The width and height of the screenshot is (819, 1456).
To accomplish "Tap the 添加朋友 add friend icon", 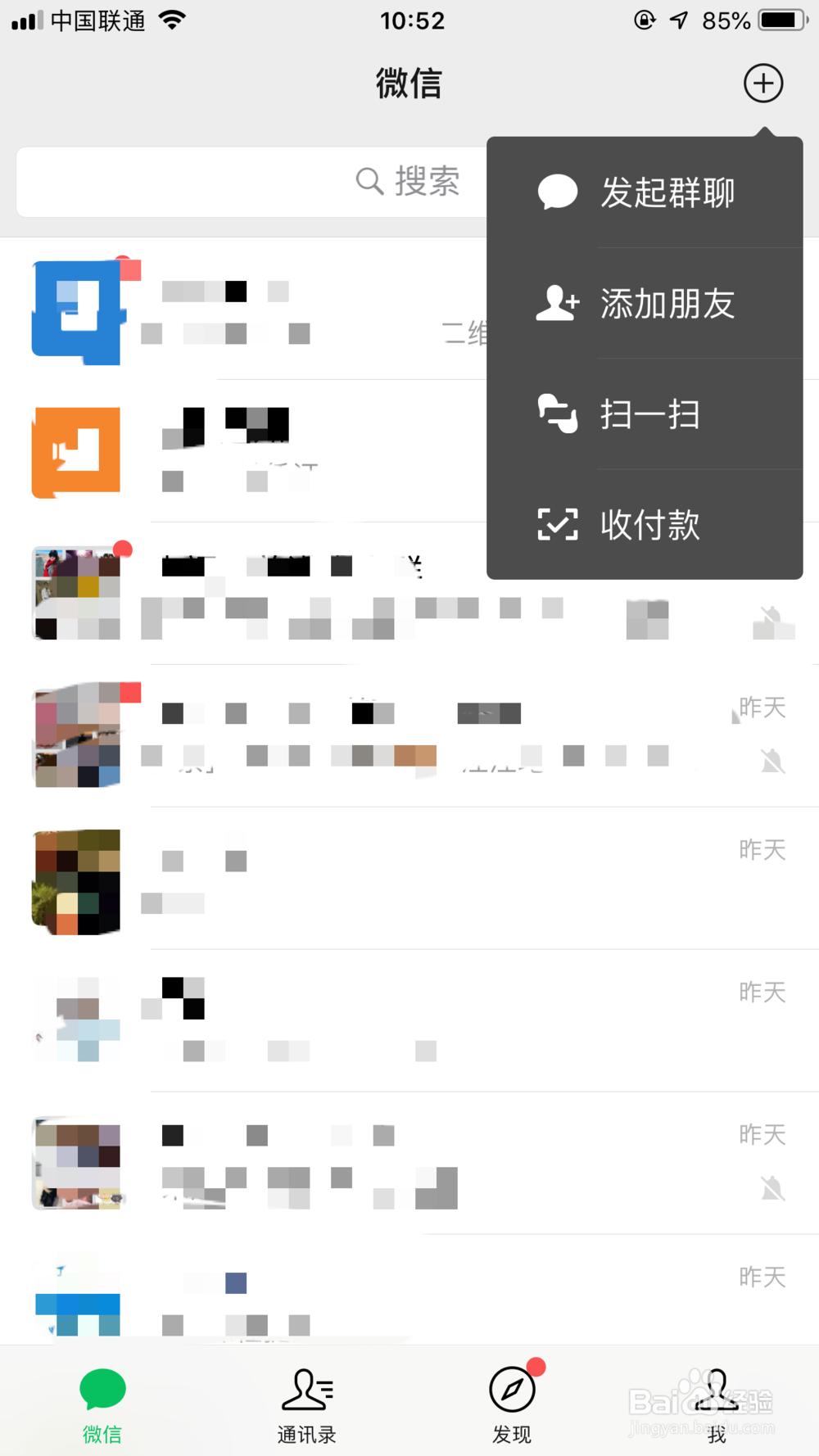I will pyautogui.click(x=558, y=303).
